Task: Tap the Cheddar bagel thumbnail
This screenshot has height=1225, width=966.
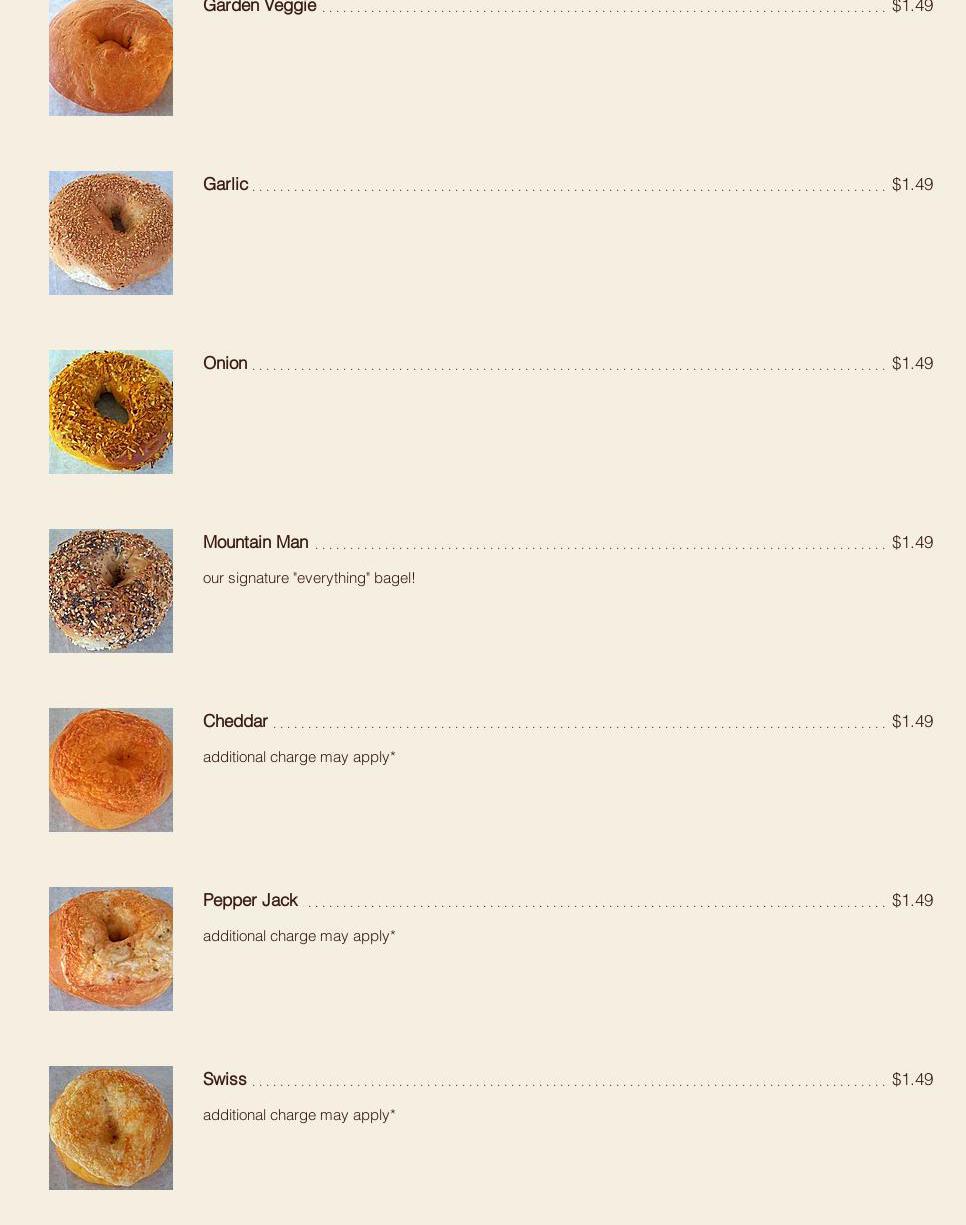Action: click(x=111, y=770)
